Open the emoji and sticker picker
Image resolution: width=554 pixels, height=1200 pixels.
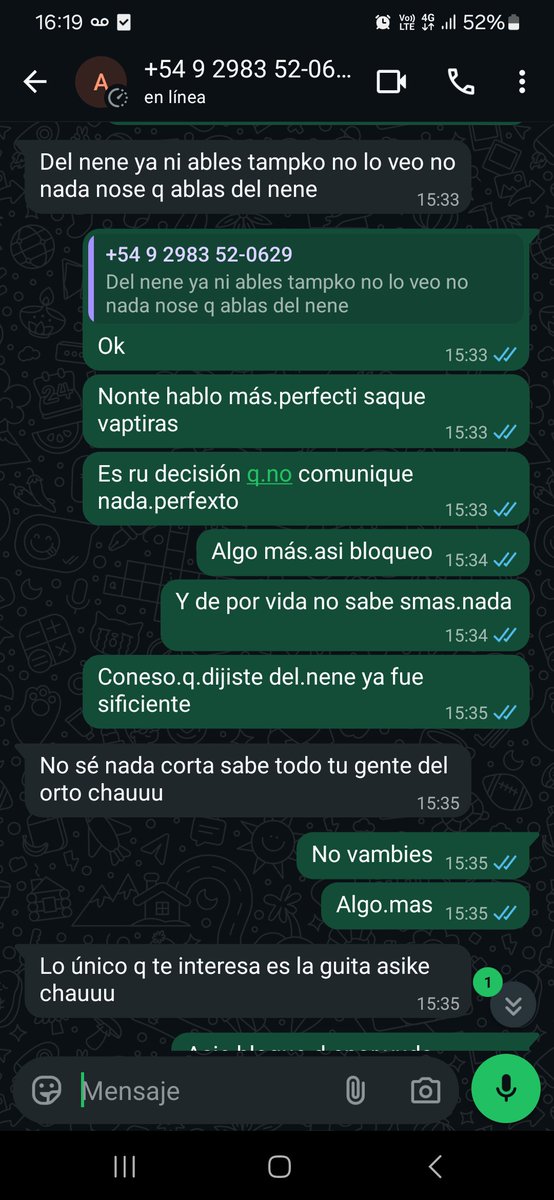click(47, 1090)
